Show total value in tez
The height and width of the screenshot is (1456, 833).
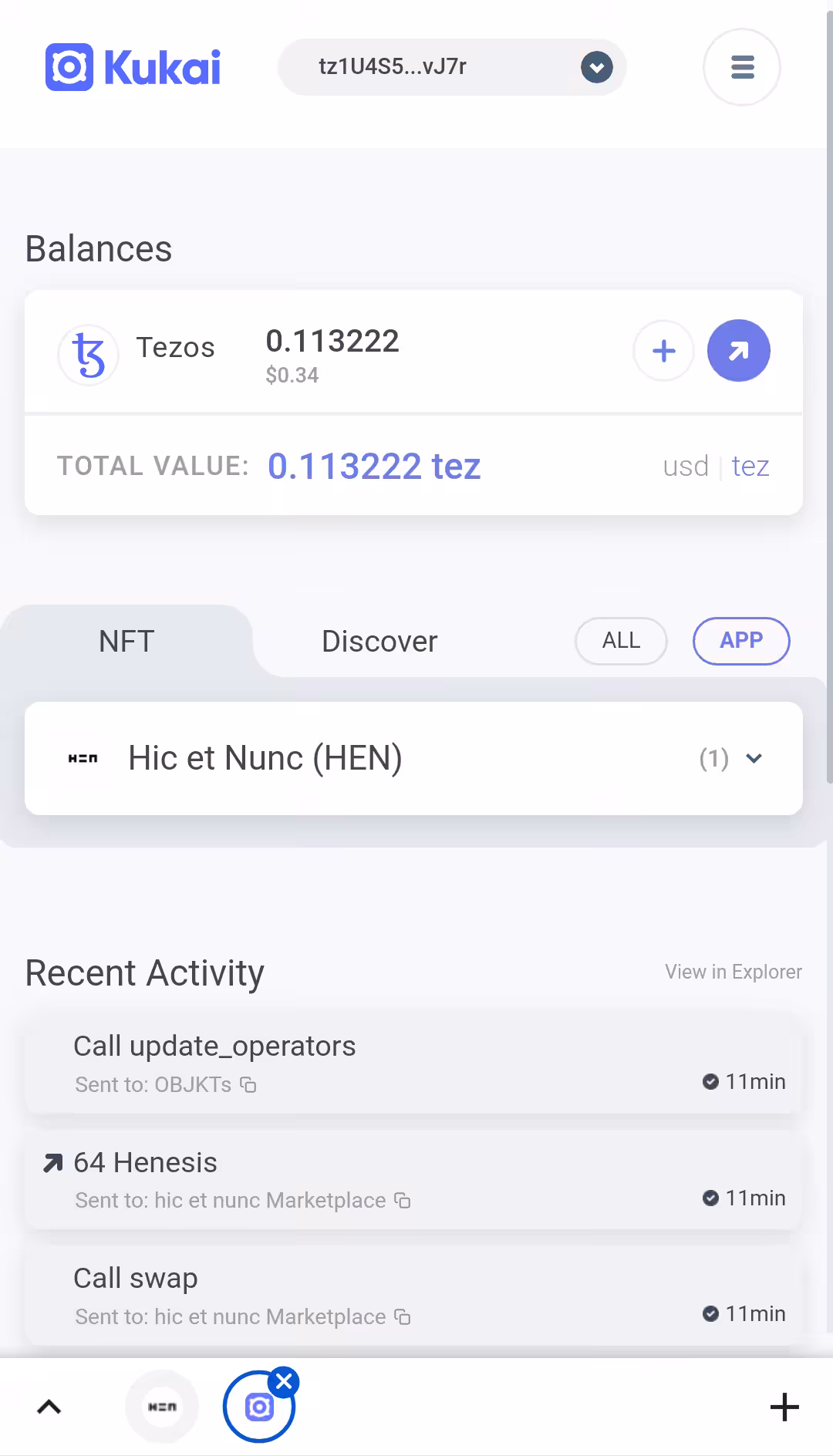(x=750, y=467)
